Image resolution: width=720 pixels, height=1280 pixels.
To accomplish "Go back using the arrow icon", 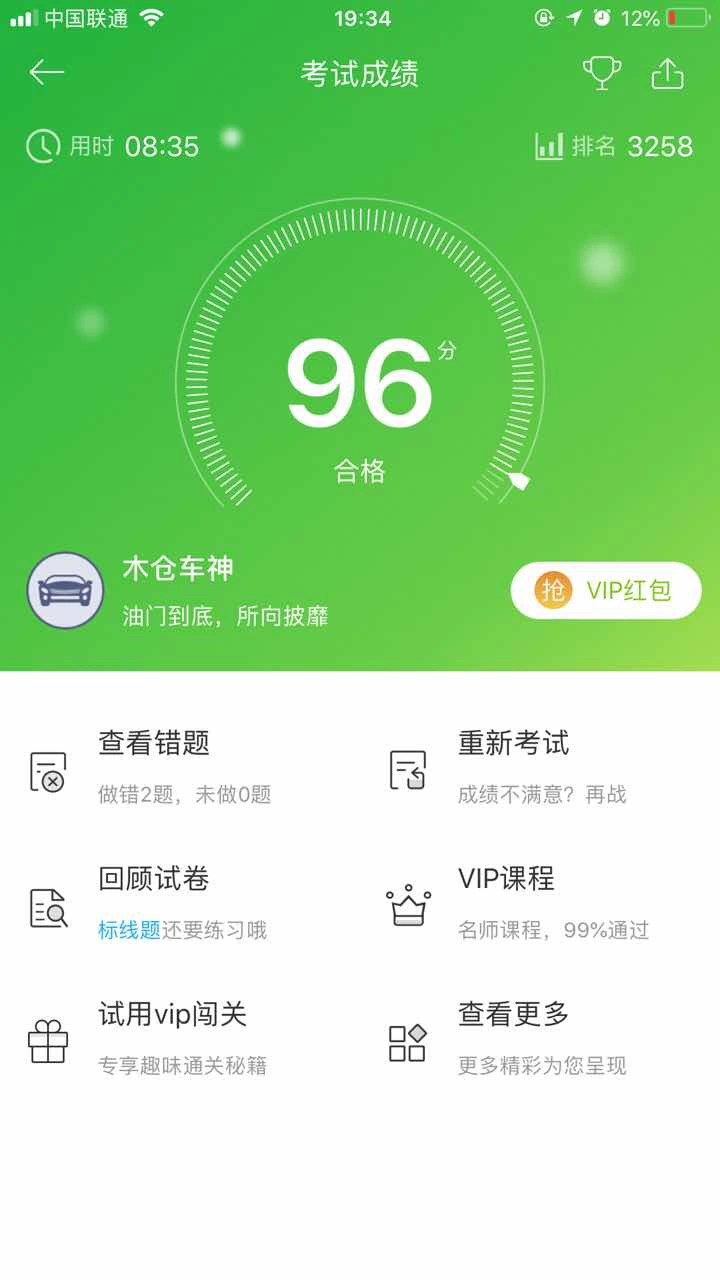I will (x=47, y=72).
